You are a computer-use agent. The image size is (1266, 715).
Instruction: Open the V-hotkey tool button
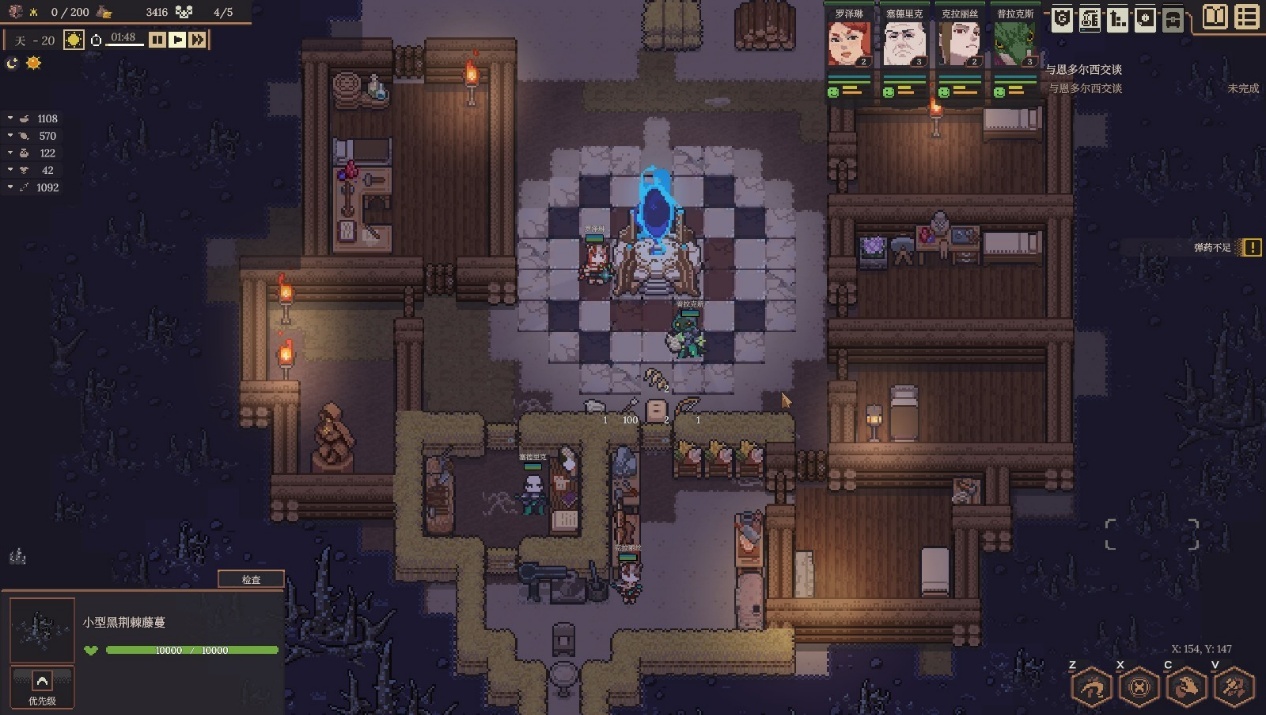pyautogui.click(x=1234, y=687)
